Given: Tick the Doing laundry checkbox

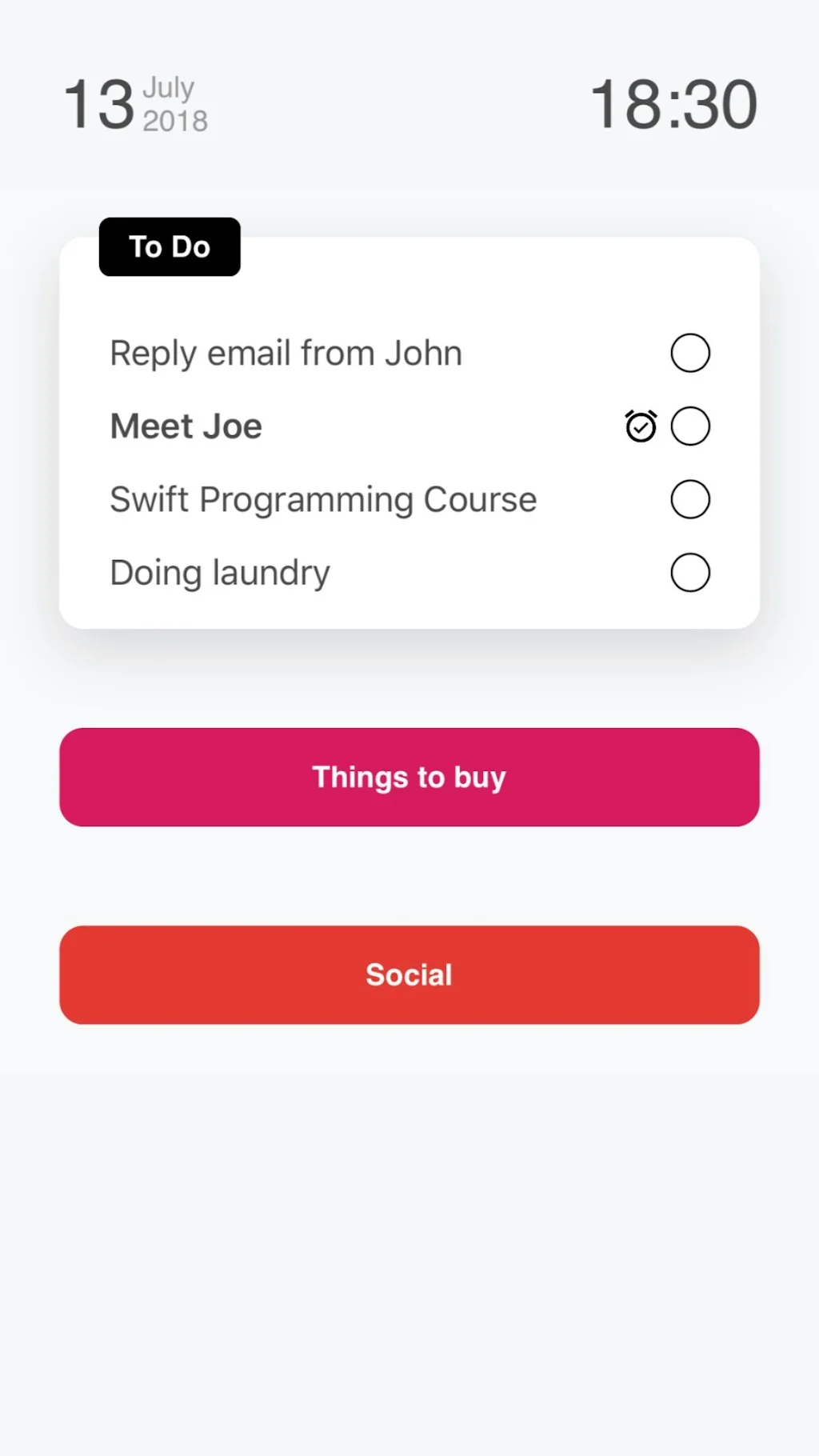Looking at the screenshot, I should click(x=689, y=572).
